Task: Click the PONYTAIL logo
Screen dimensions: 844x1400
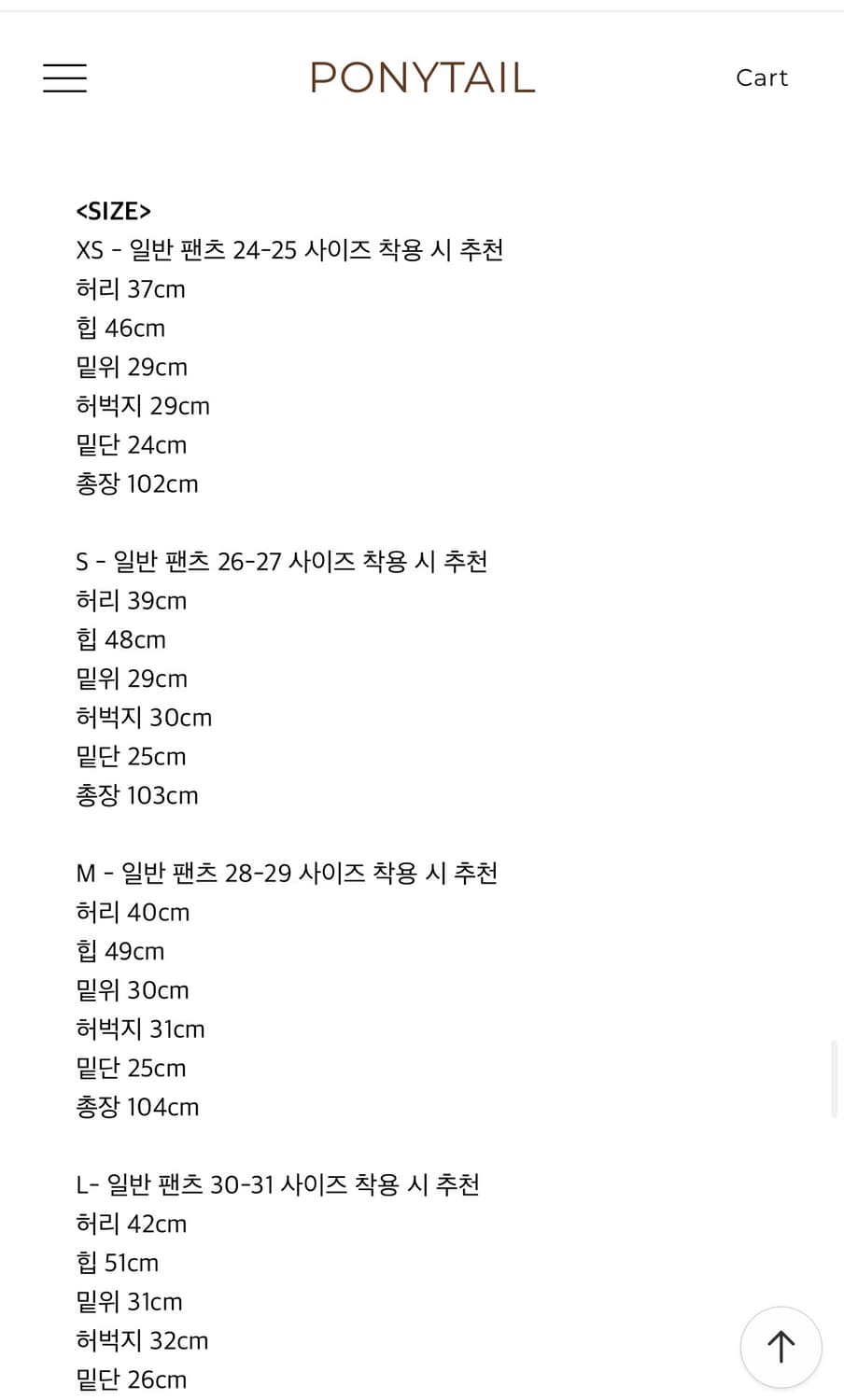Action: pyautogui.click(x=421, y=78)
